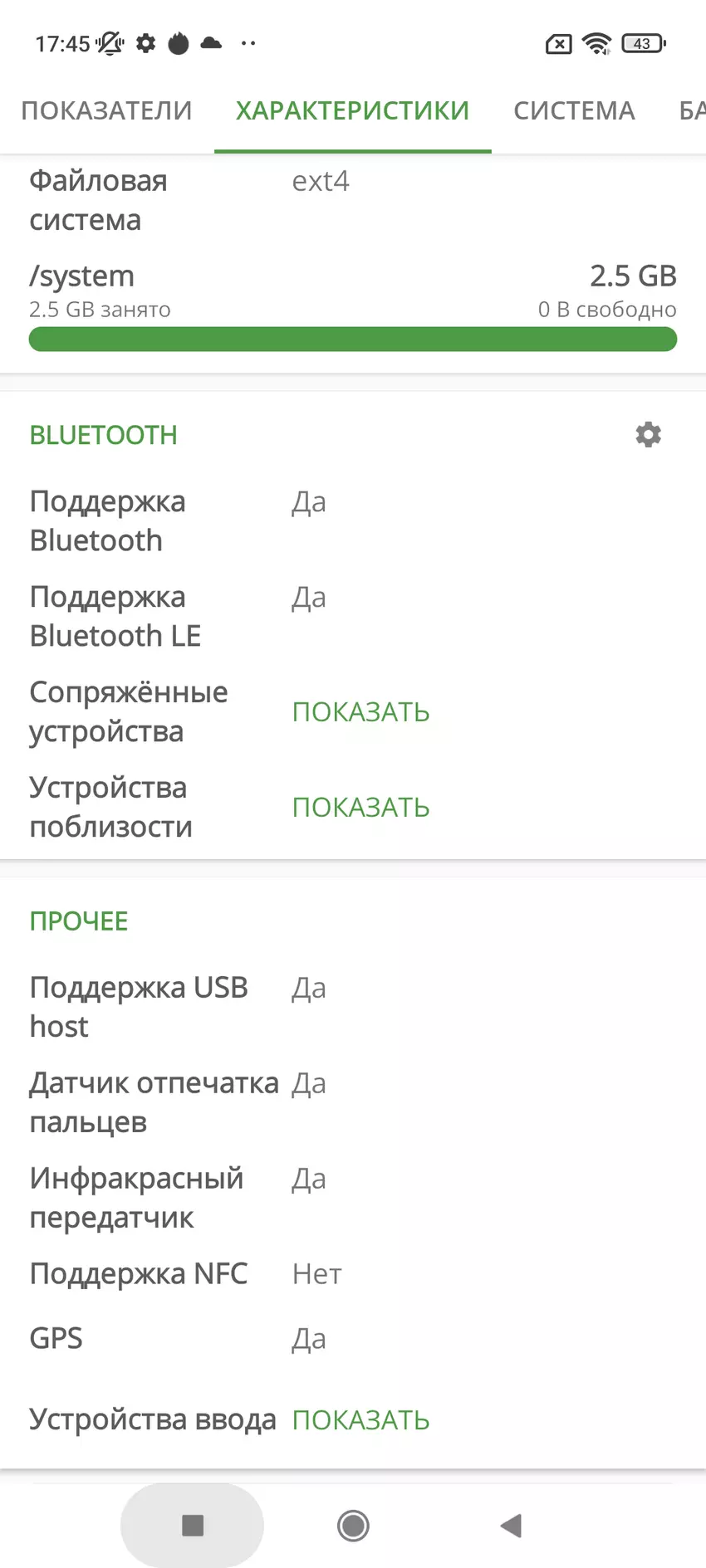Open the ПОКАЗАТЕЛИ tab

[x=107, y=110]
